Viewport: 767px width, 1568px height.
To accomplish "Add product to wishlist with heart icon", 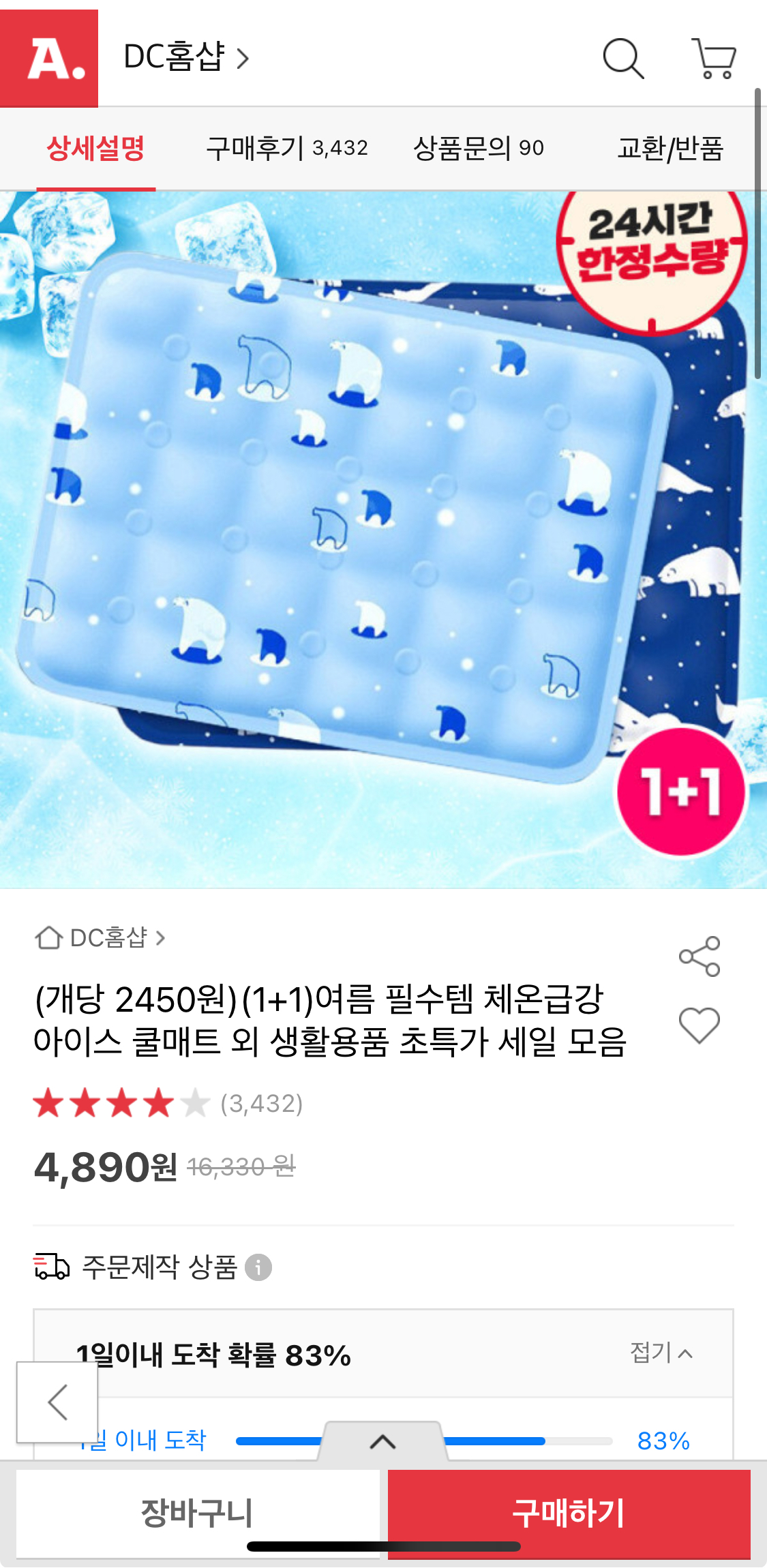I will click(700, 1025).
